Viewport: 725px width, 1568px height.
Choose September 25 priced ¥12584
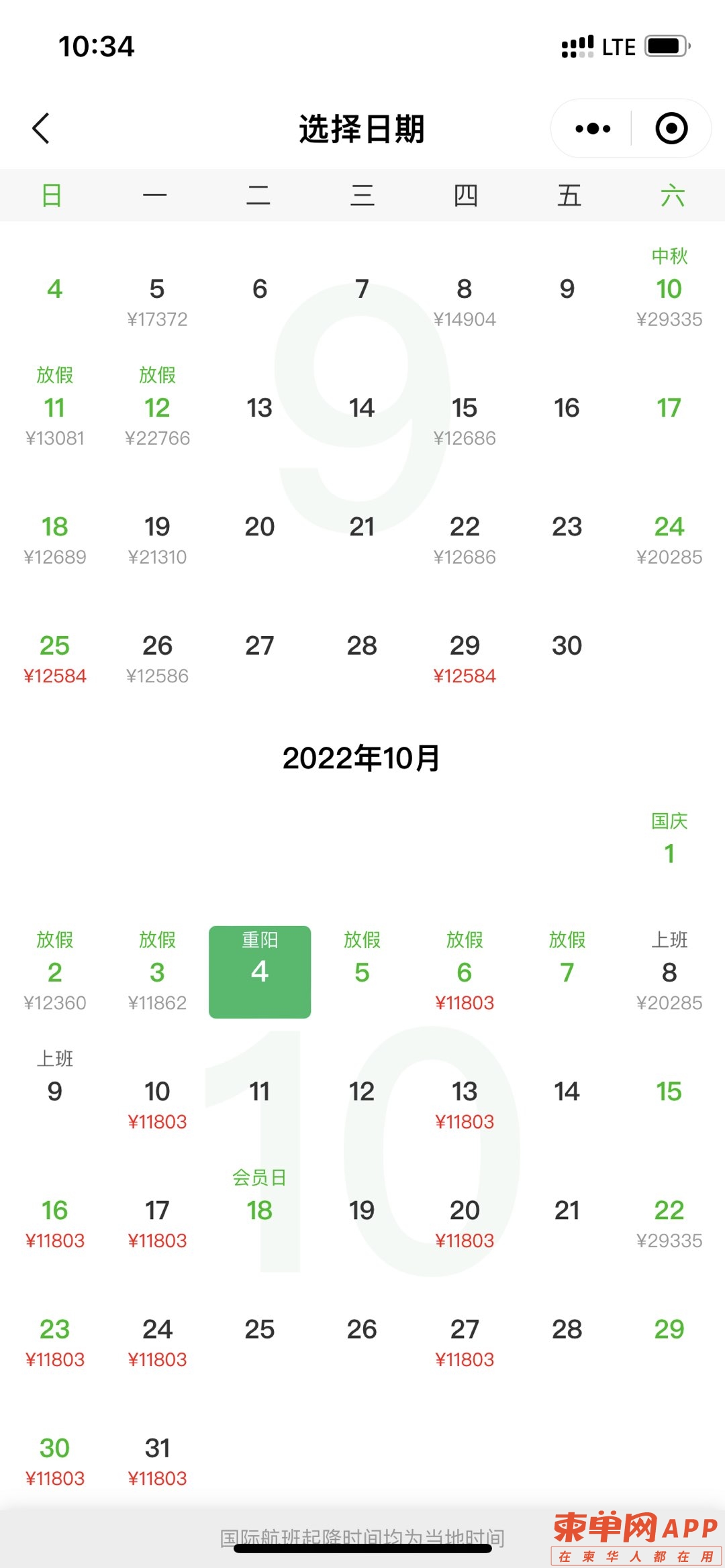54,658
